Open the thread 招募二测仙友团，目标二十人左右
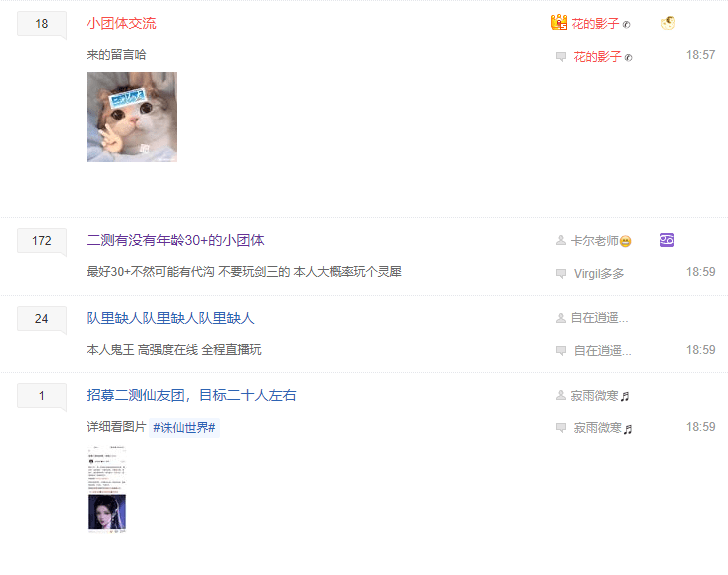Viewport: 728px width, 575px height. tap(191, 395)
